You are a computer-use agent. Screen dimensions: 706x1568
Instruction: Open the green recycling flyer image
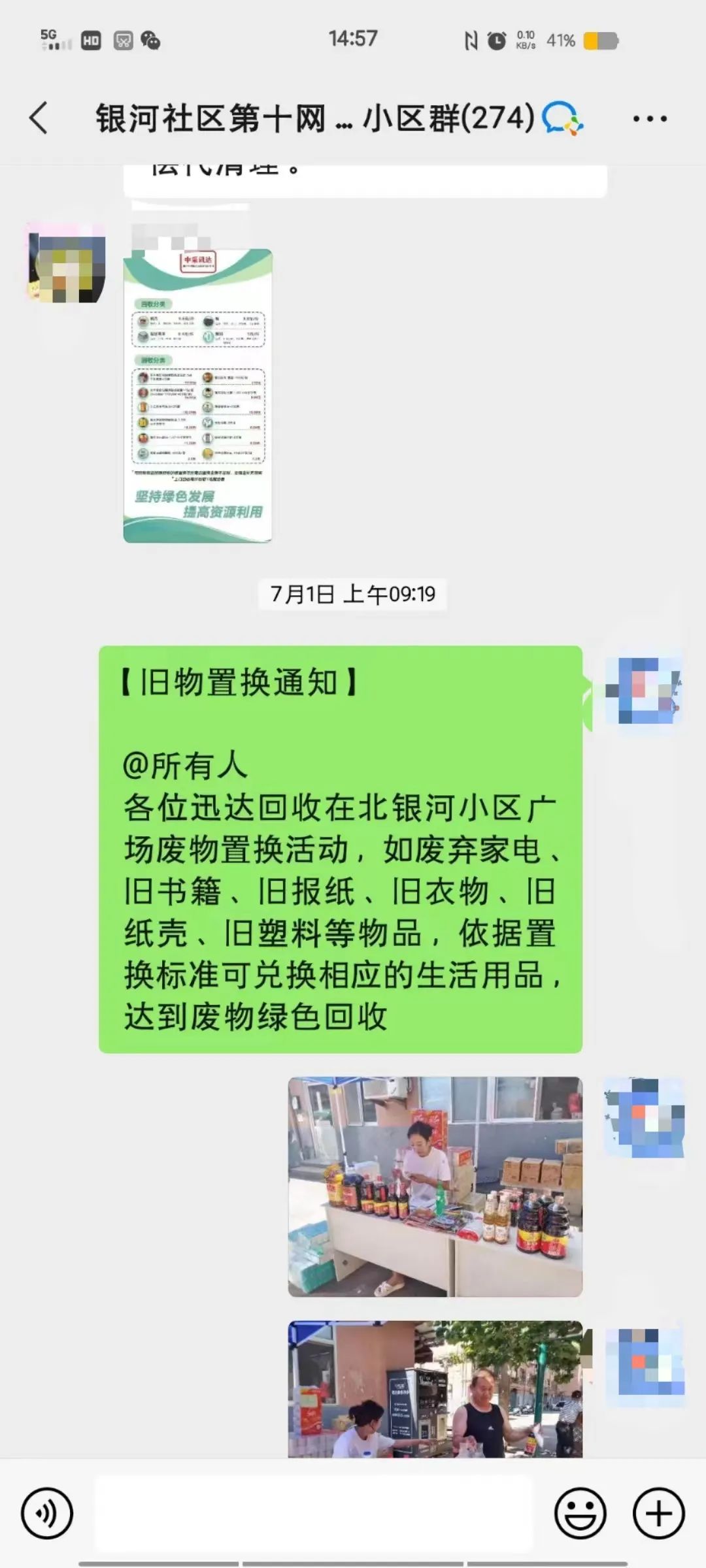tap(197, 396)
